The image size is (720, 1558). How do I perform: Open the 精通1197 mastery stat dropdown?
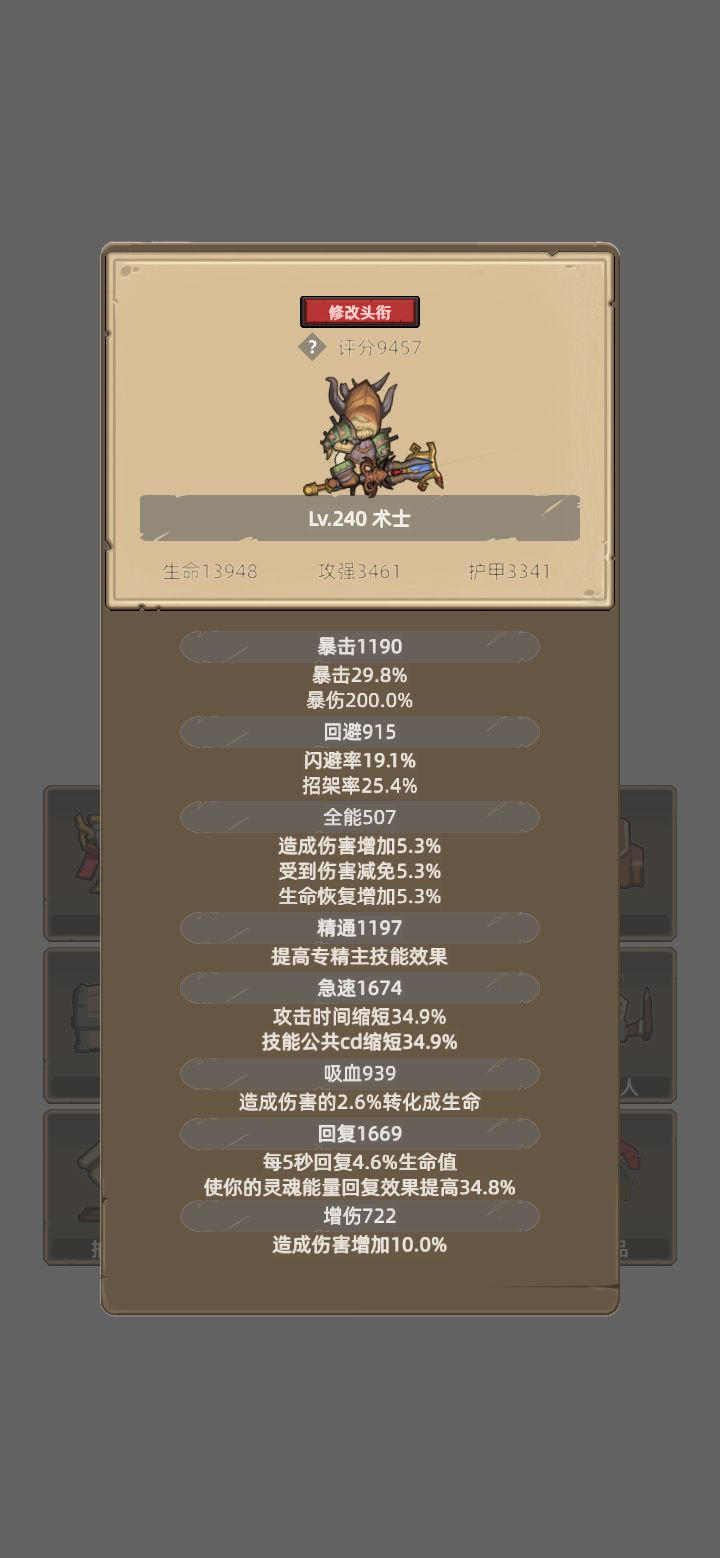359,928
